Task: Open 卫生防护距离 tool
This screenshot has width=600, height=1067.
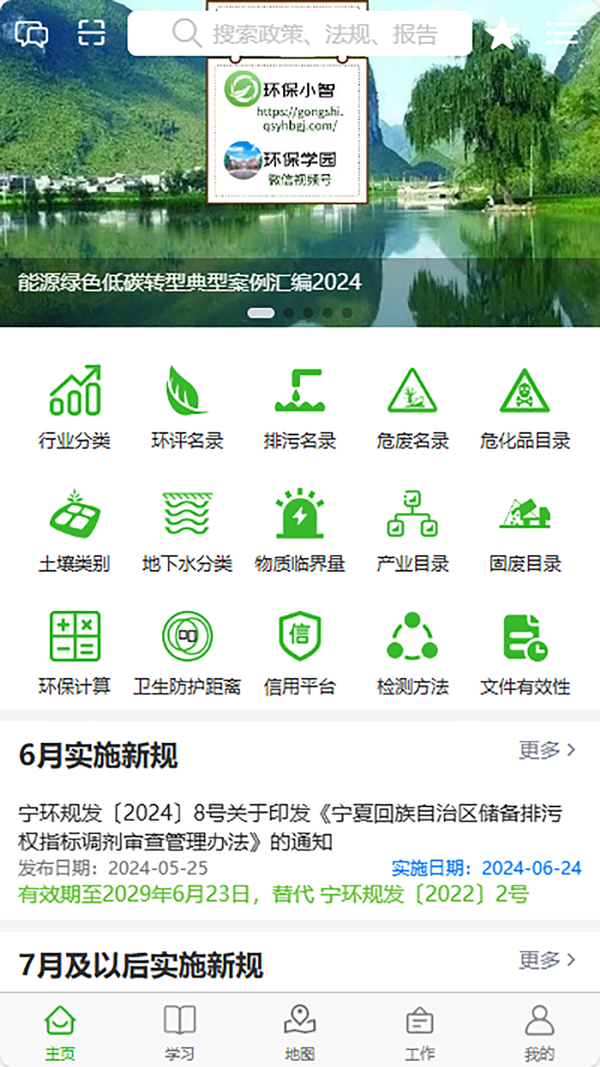Action: [x=187, y=653]
